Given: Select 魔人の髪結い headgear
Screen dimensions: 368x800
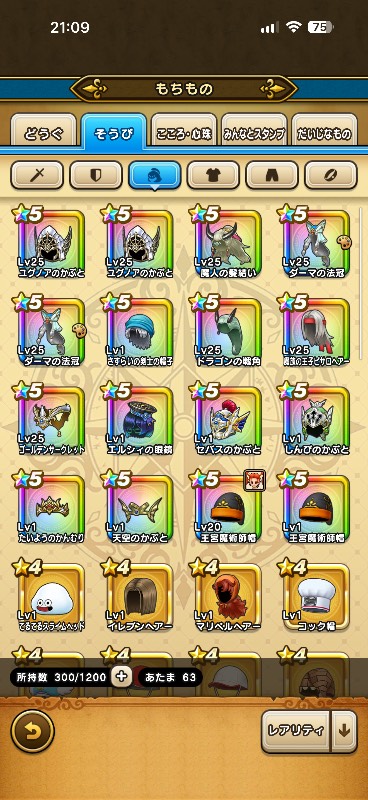Looking at the screenshot, I should [x=228, y=242].
